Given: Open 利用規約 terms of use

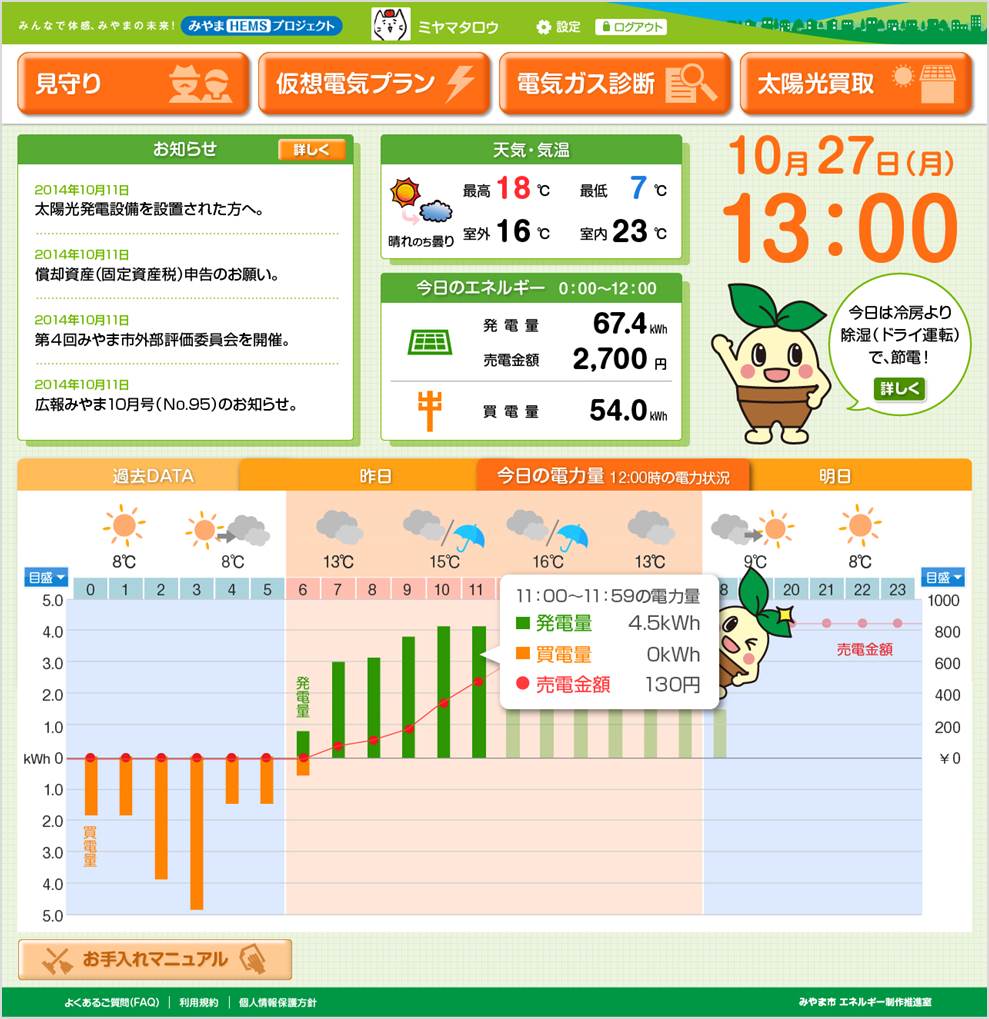Looking at the screenshot, I should pyautogui.click(x=197, y=1002).
